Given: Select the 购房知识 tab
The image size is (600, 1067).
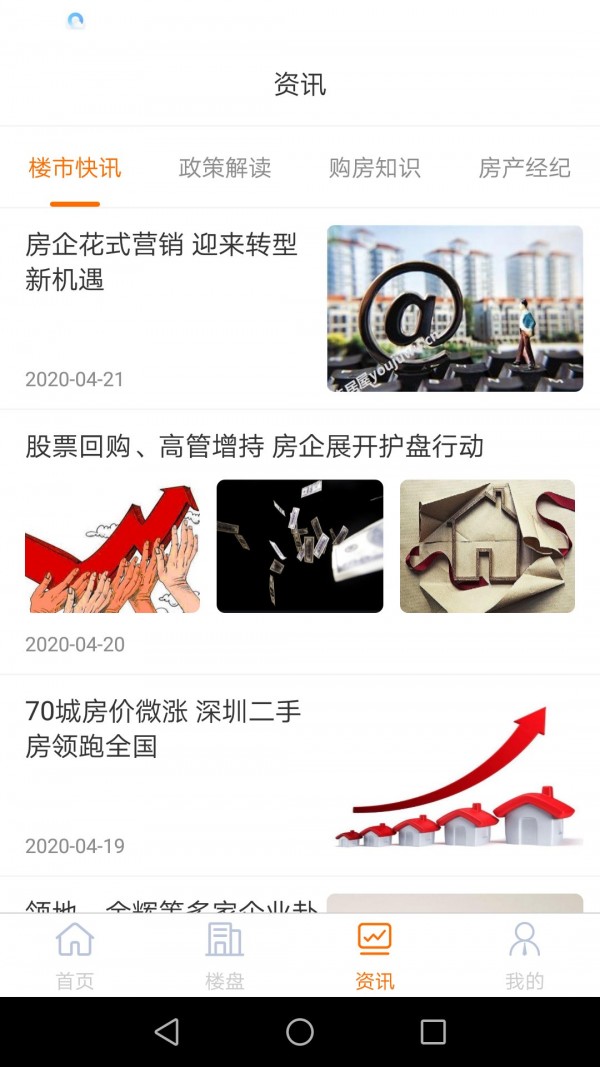Looking at the screenshot, I should point(375,168).
